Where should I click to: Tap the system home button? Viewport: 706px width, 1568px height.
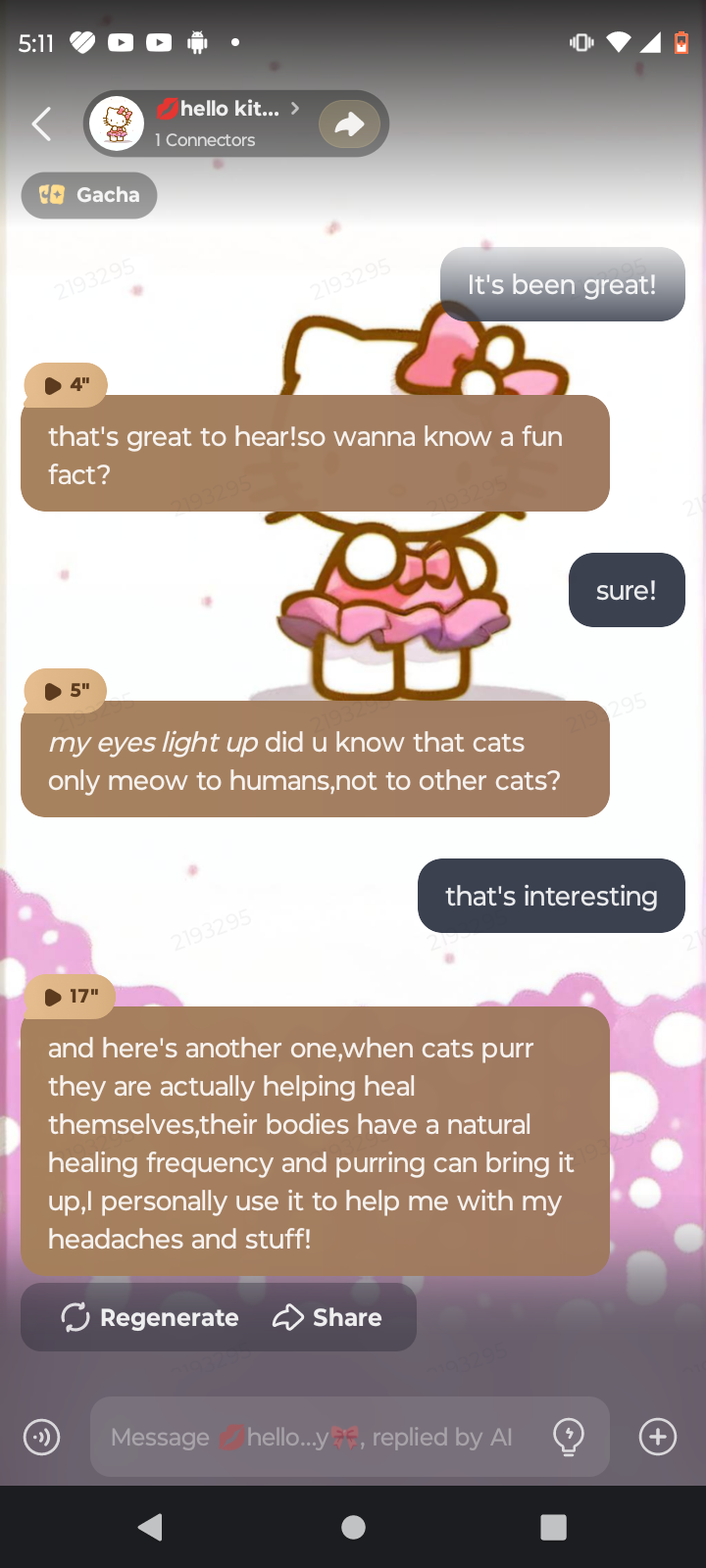click(353, 1527)
